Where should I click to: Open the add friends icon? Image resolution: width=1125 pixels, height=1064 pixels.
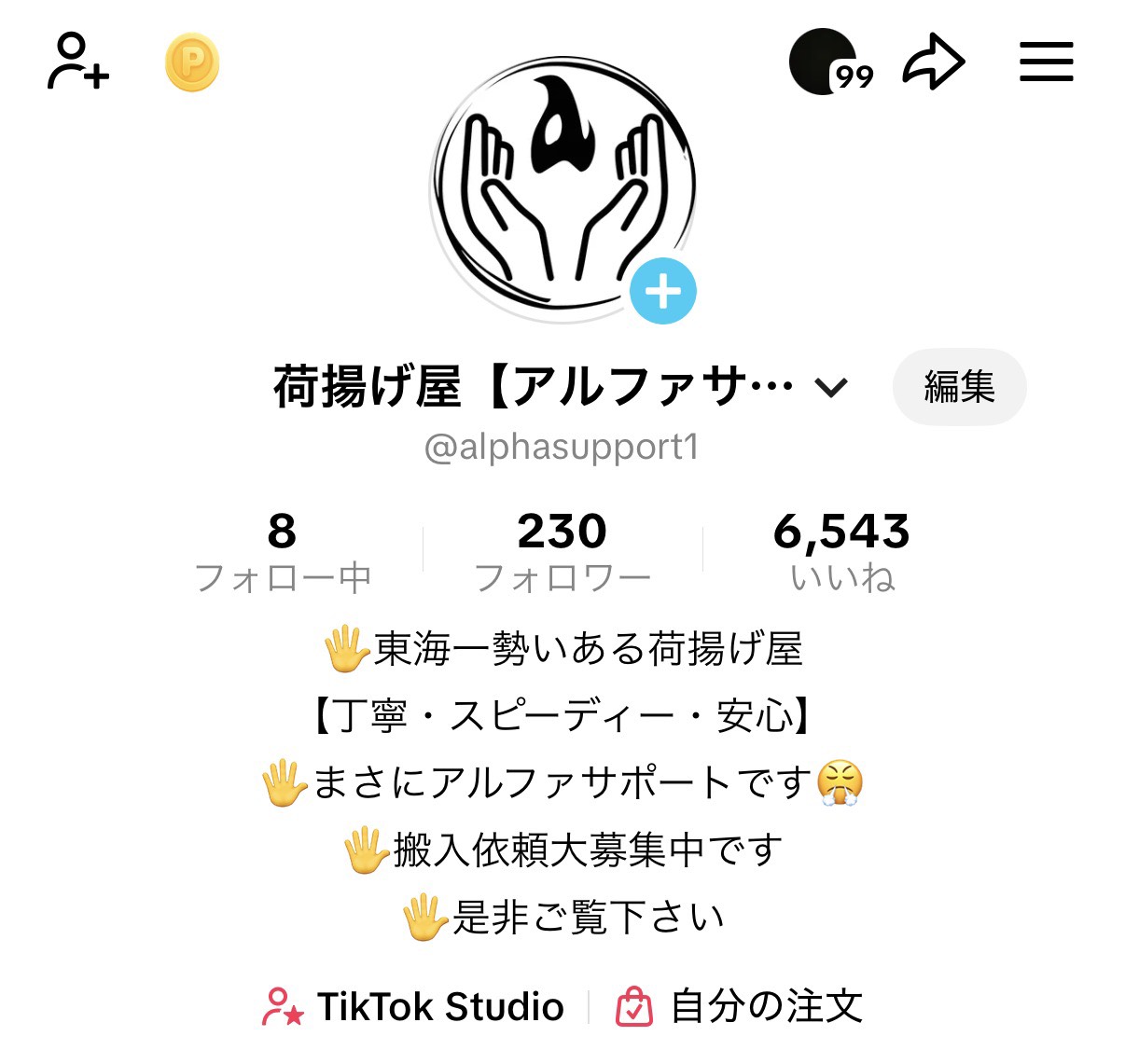click(x=78, y=62)
